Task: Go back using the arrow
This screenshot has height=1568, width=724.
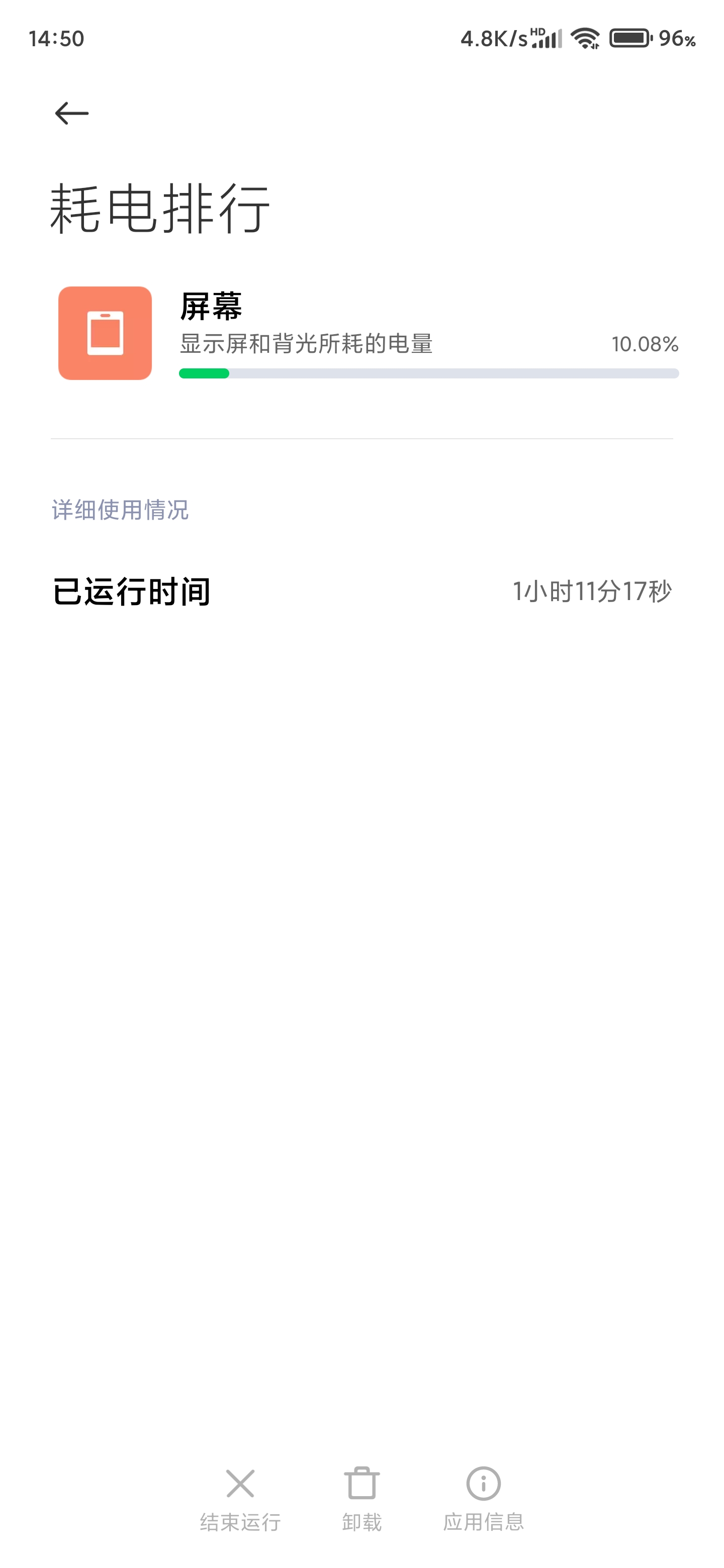Action: click(72, 113)
